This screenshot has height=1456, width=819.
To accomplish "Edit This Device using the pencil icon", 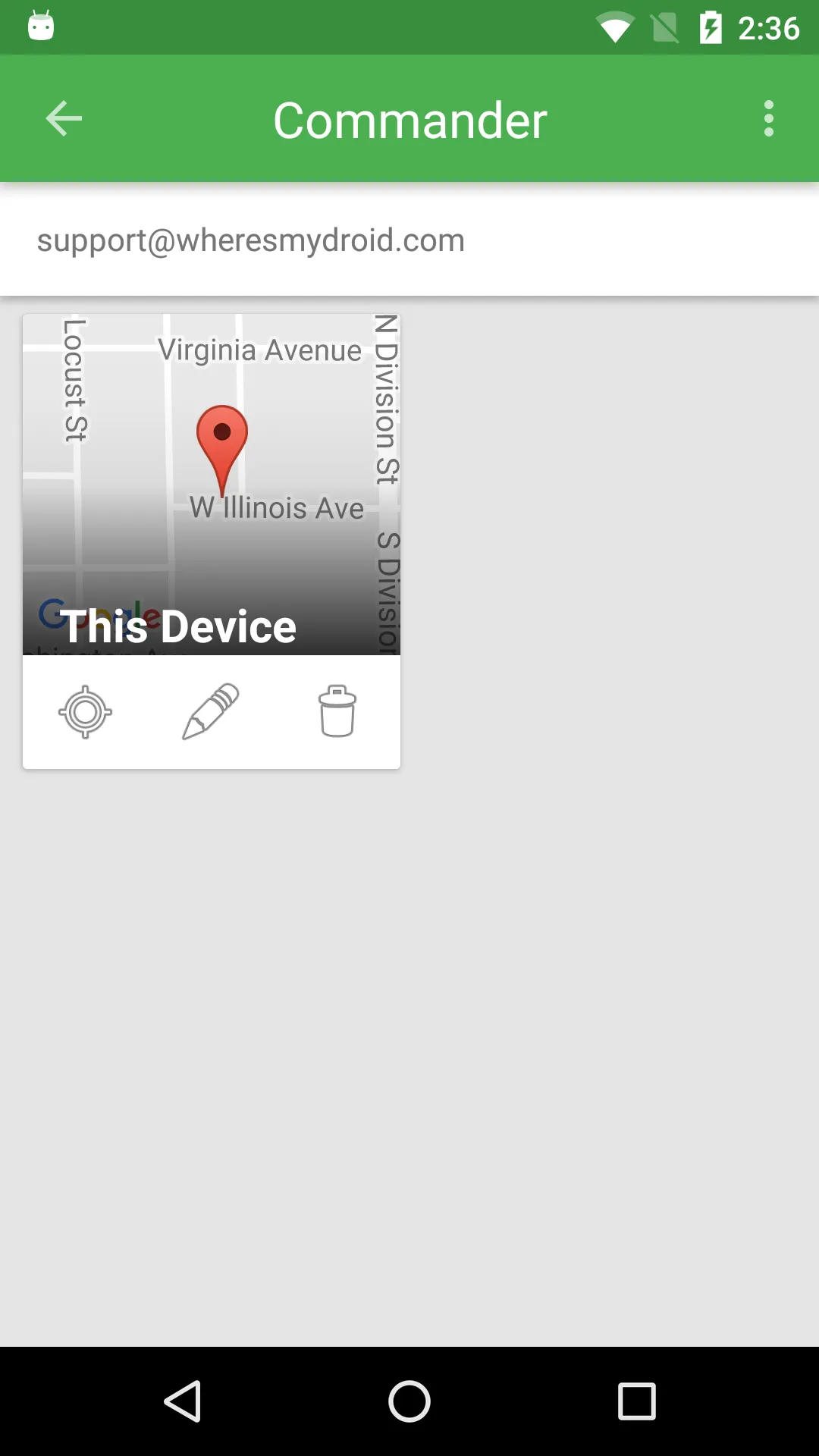I will click(211, 712).
